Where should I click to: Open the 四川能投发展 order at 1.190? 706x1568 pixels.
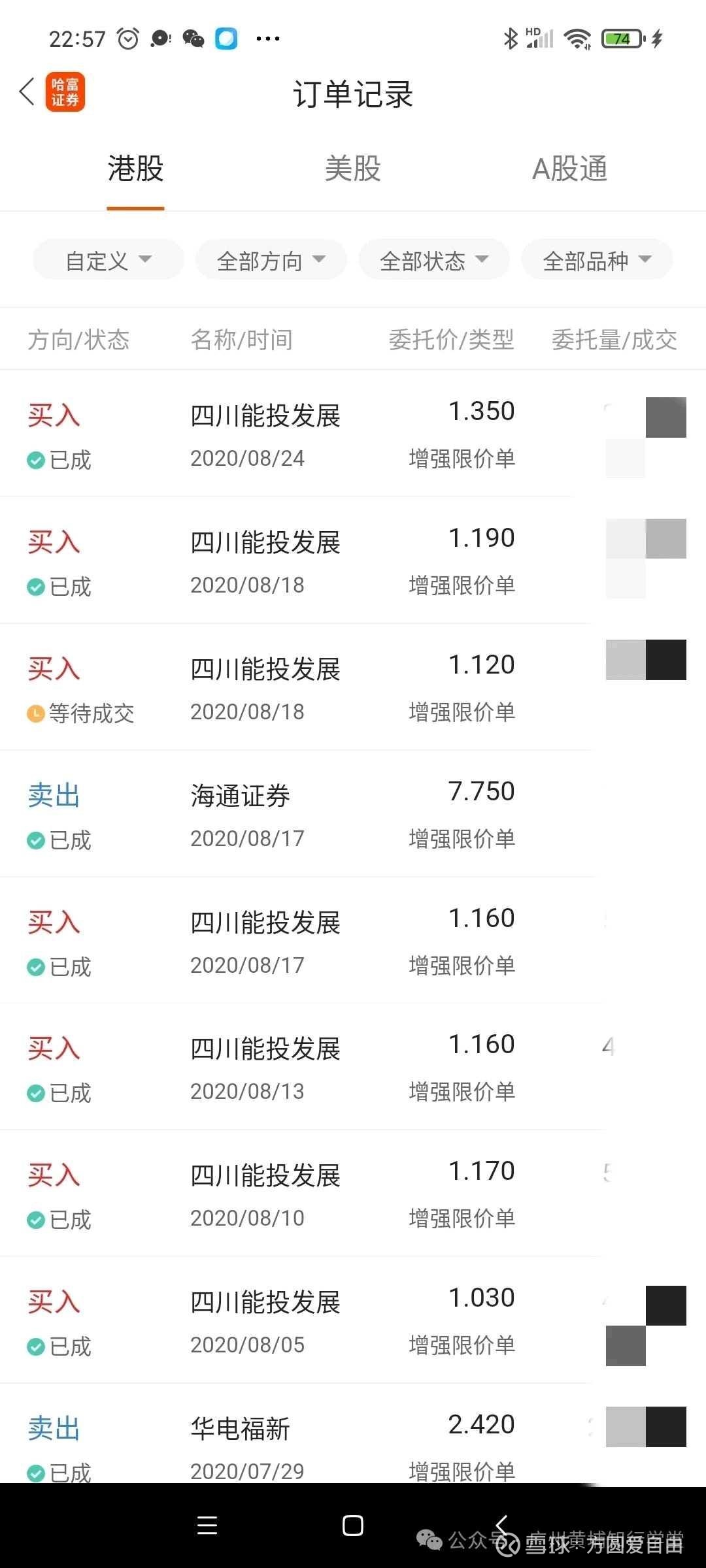coord(353,561)
